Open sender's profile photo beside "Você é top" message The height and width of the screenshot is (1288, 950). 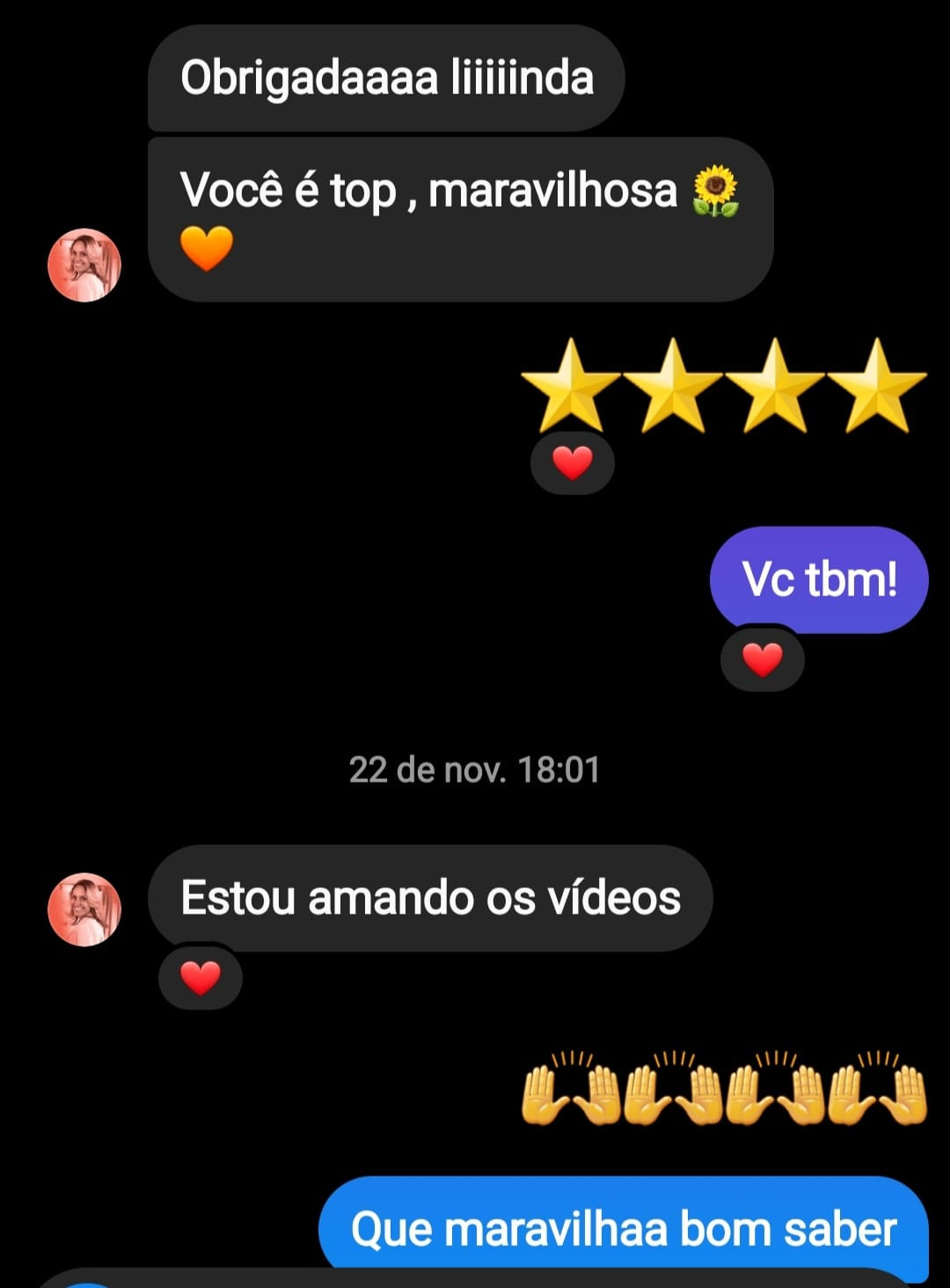tap(84, 265)
